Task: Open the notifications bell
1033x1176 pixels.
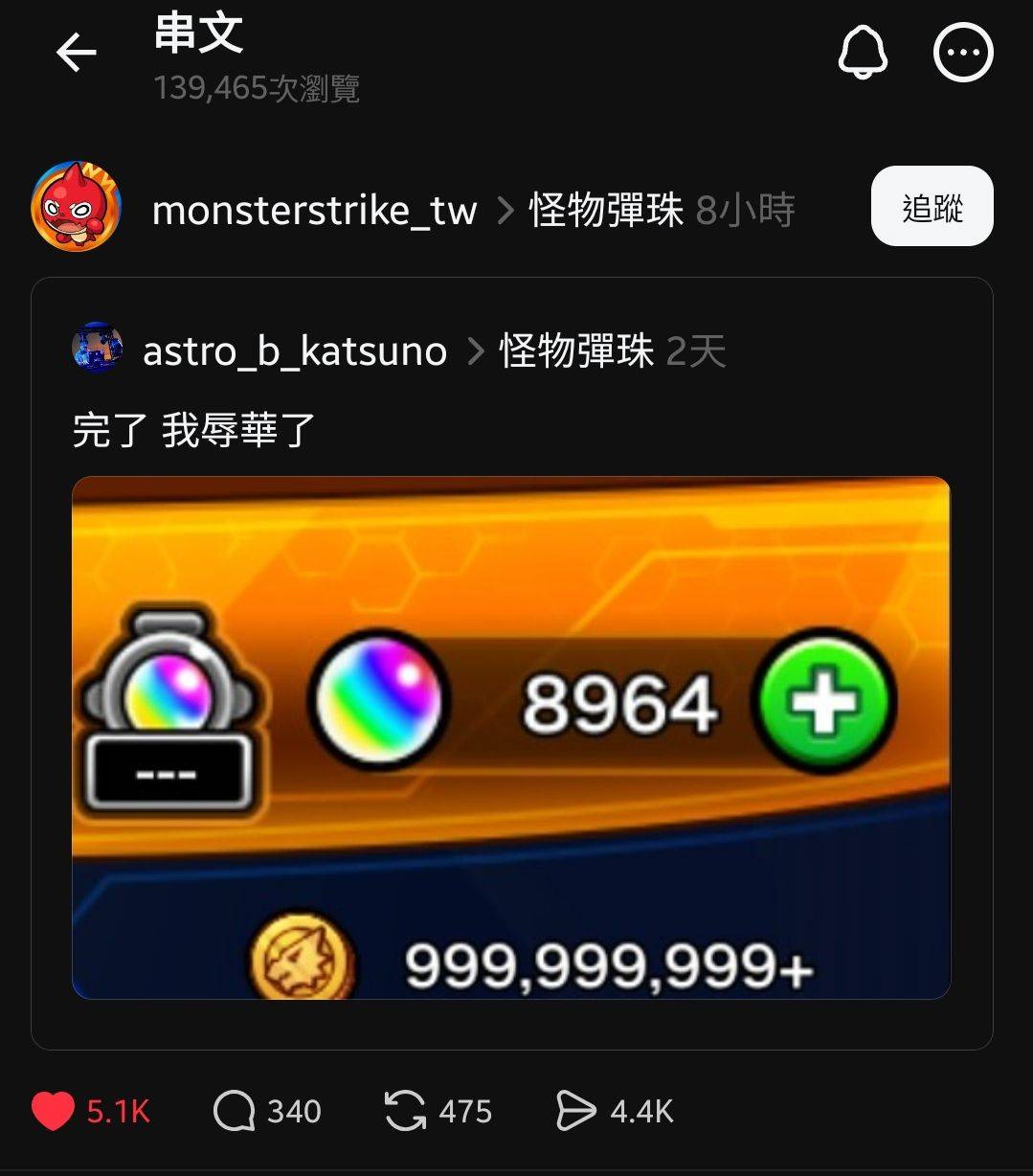Action: 863,53
